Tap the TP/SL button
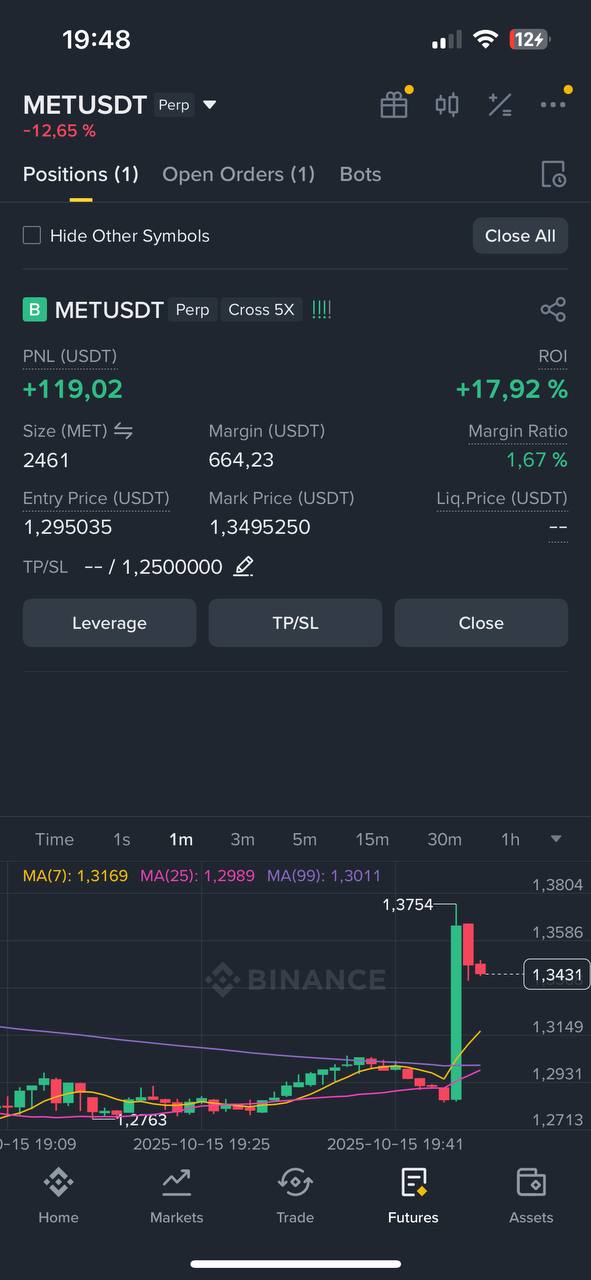Viewport: 591px width, 1280px height. (x=295, y=623)
